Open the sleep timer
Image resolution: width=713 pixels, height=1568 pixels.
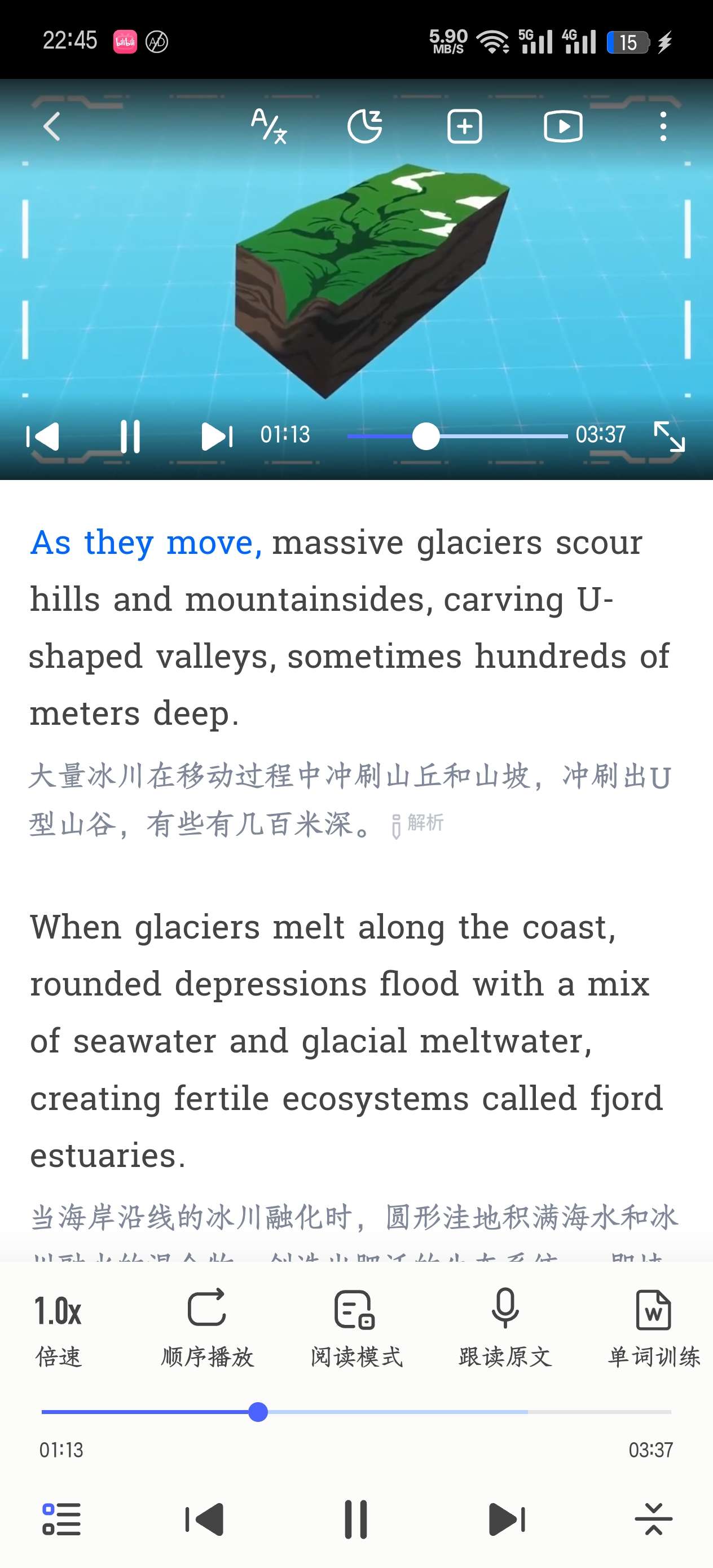point(365,126)
